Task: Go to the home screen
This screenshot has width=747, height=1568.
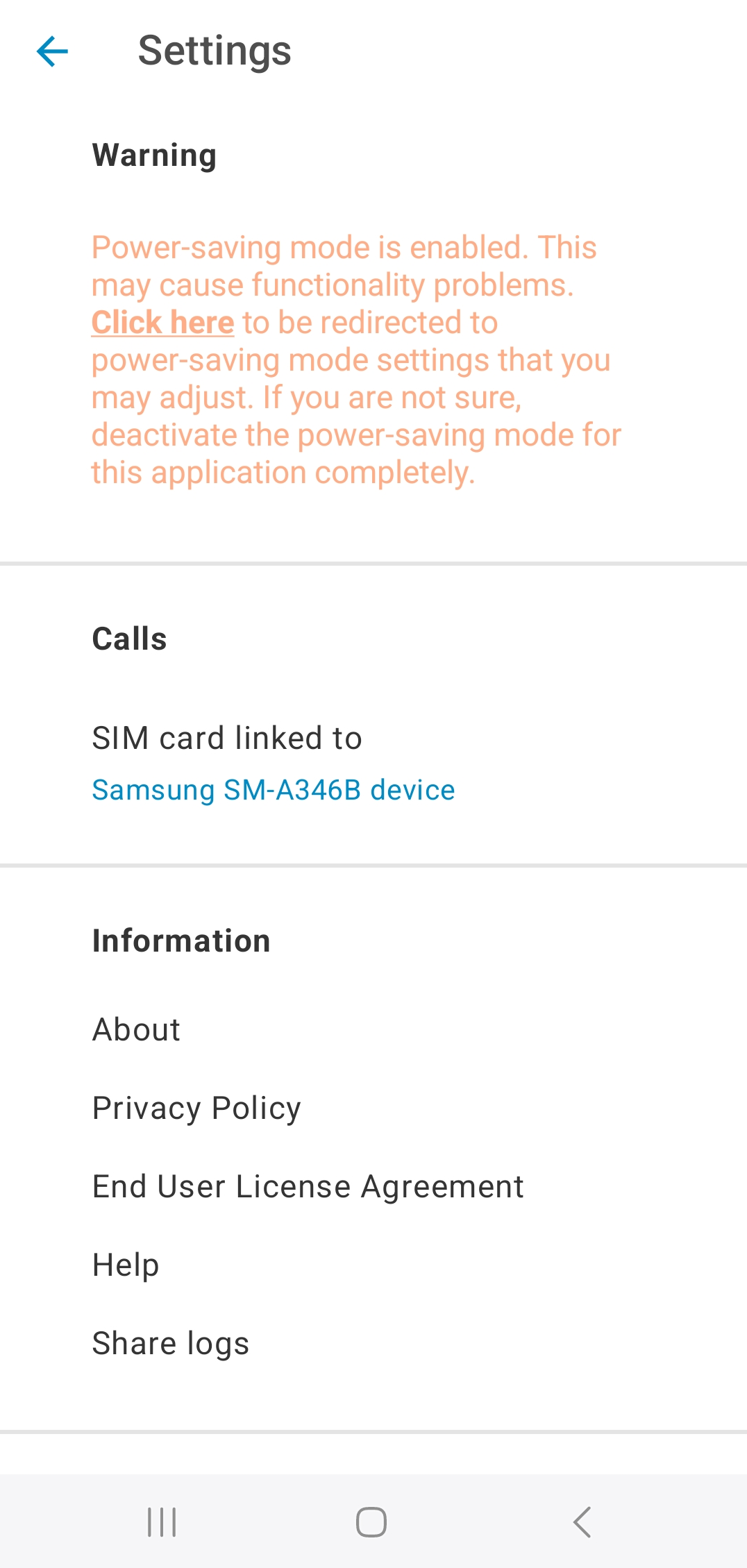Action: (x=371, y=1522)
